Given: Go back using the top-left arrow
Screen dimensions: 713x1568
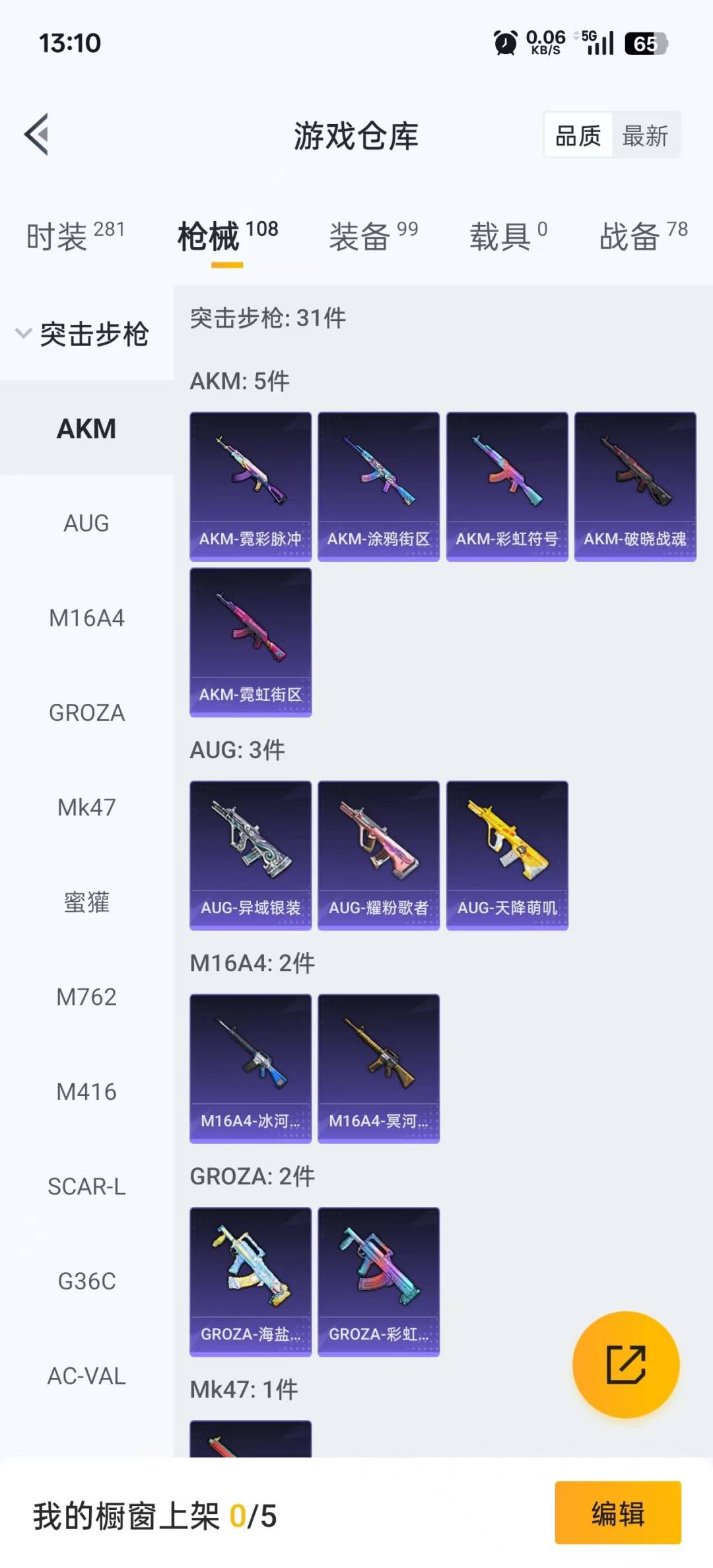Looking at the screenshot, I should click(x=37, y=135).
